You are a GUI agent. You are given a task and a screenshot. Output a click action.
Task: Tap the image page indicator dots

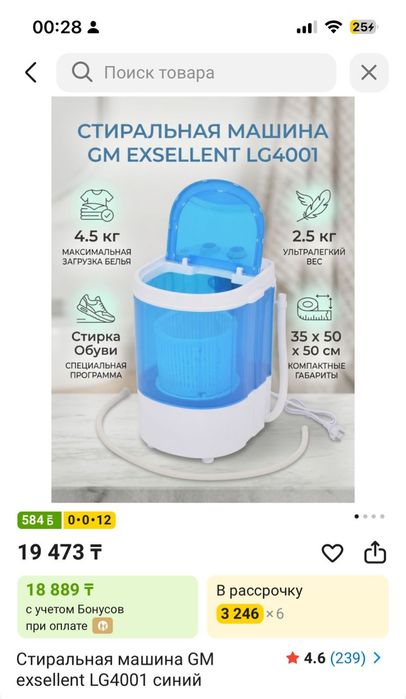coord(369,516)
